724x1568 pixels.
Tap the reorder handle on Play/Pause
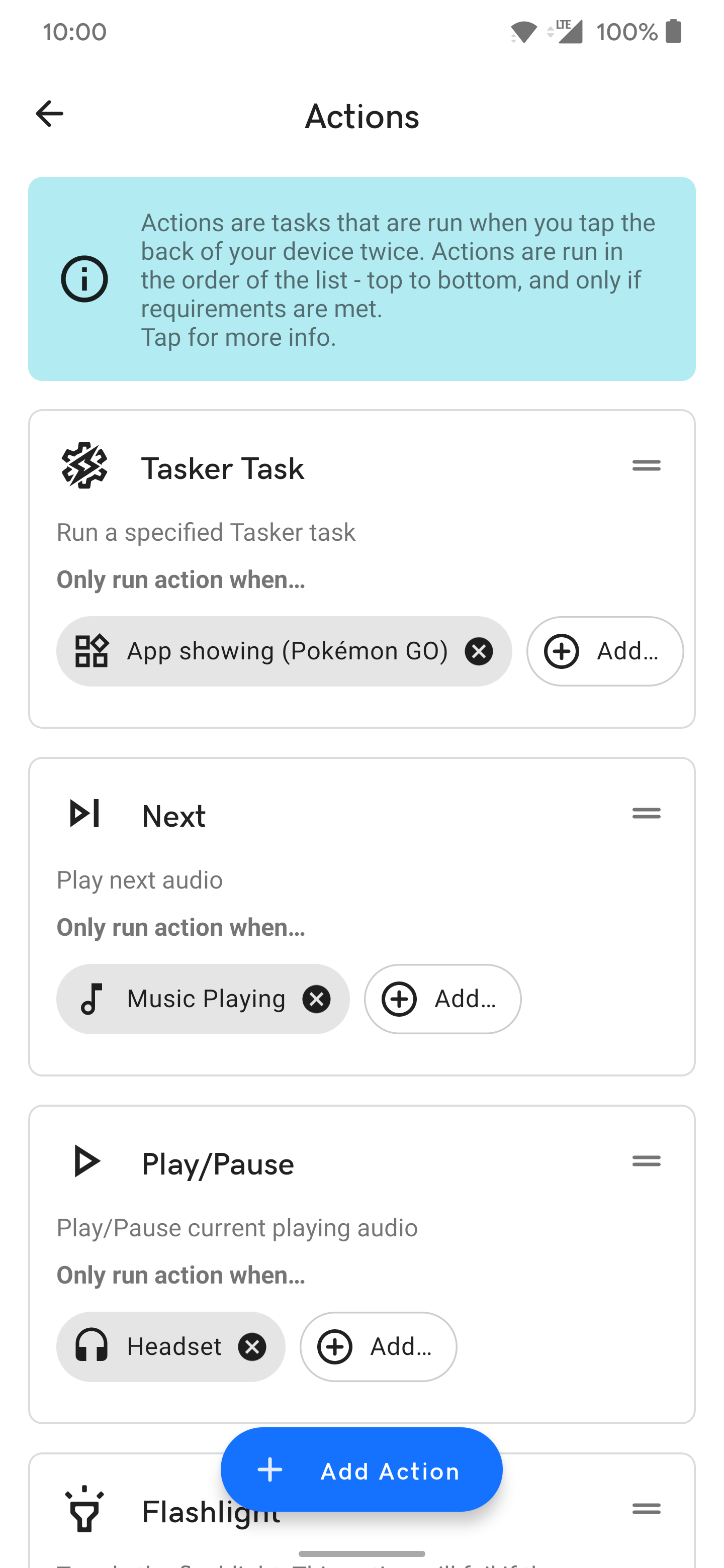tap(646, 1161)
